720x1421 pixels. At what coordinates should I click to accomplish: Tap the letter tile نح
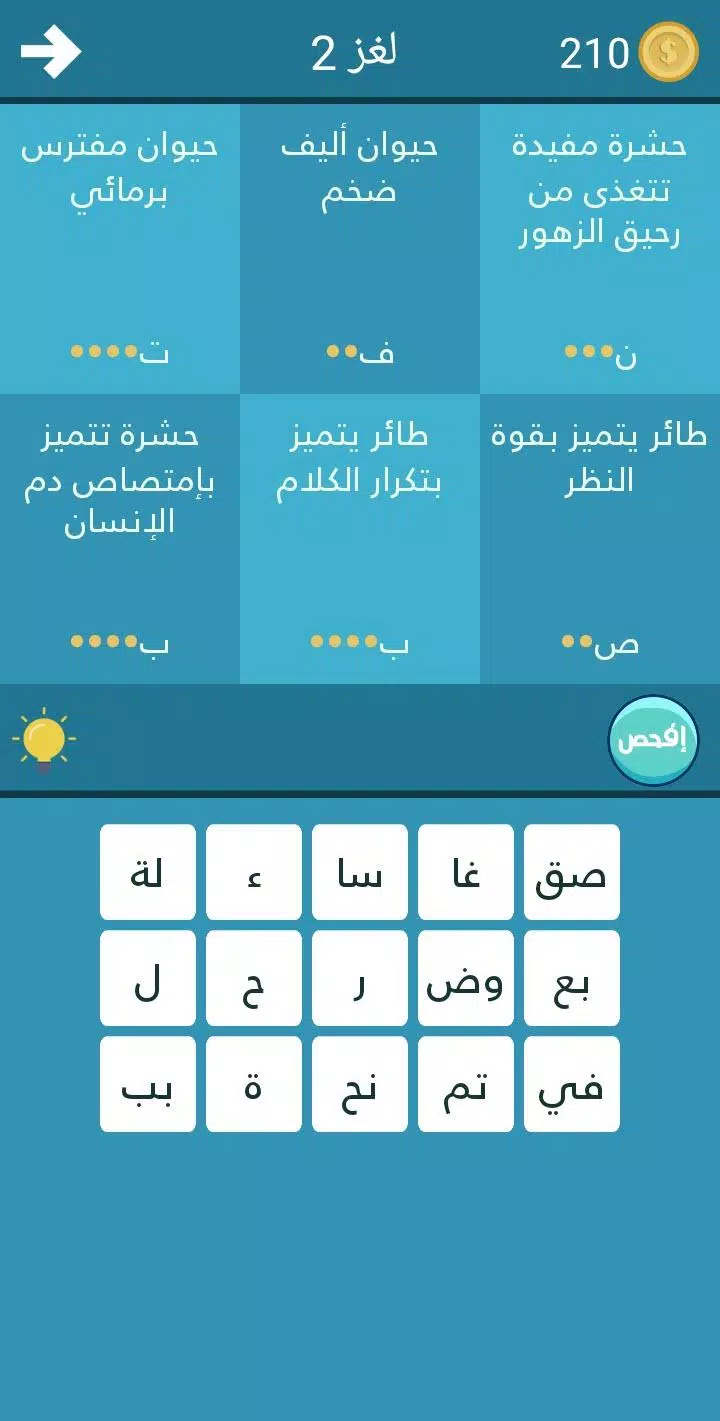coord(359,1084)
